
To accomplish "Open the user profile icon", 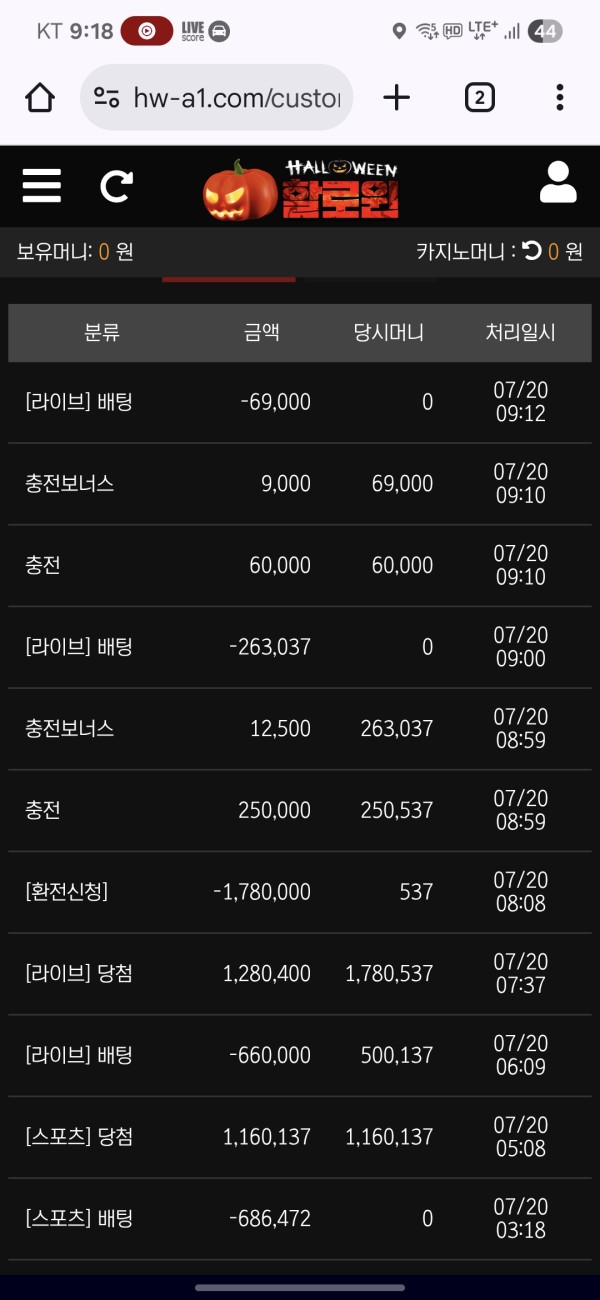I will tap(558, 182).
